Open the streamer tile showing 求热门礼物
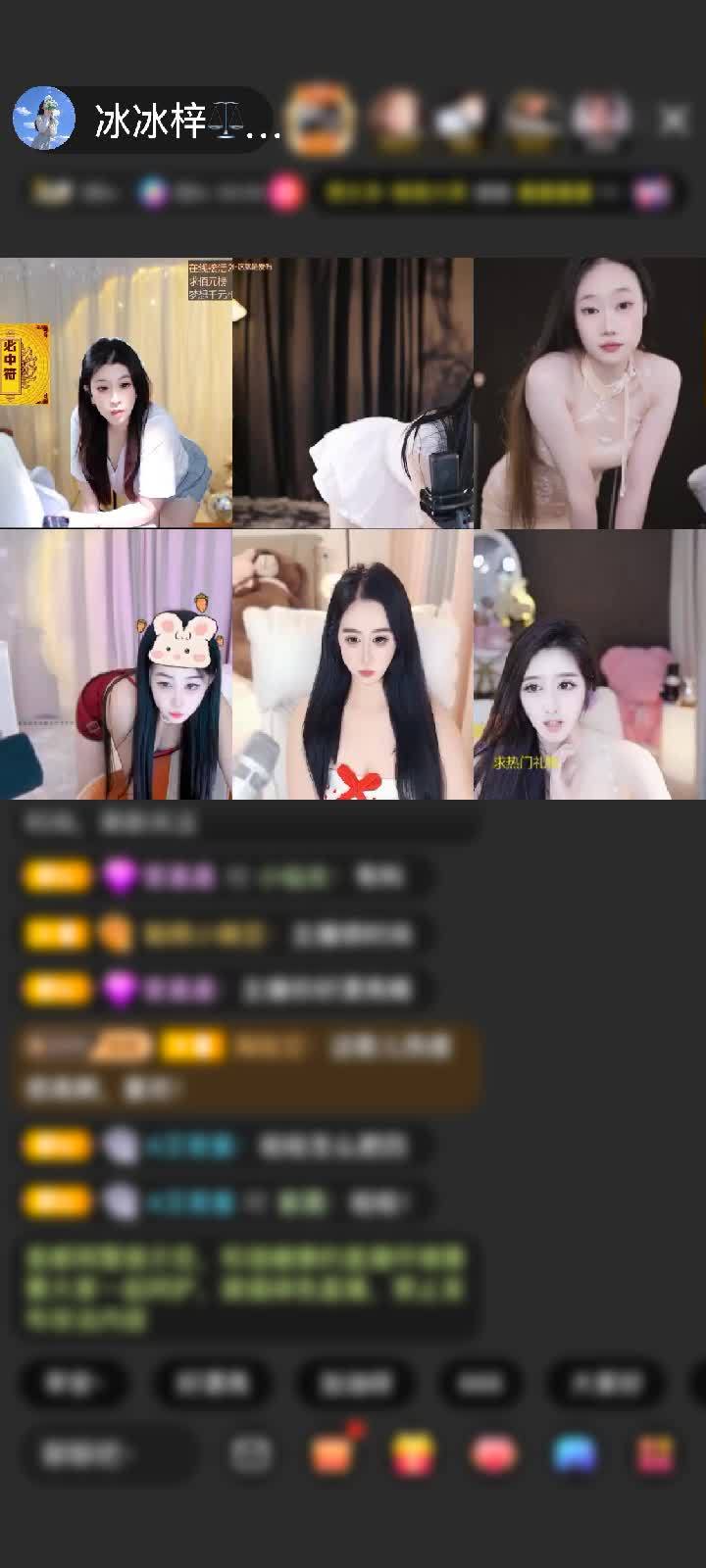Viewport: 706px width, 1568px height. (589, 664)
